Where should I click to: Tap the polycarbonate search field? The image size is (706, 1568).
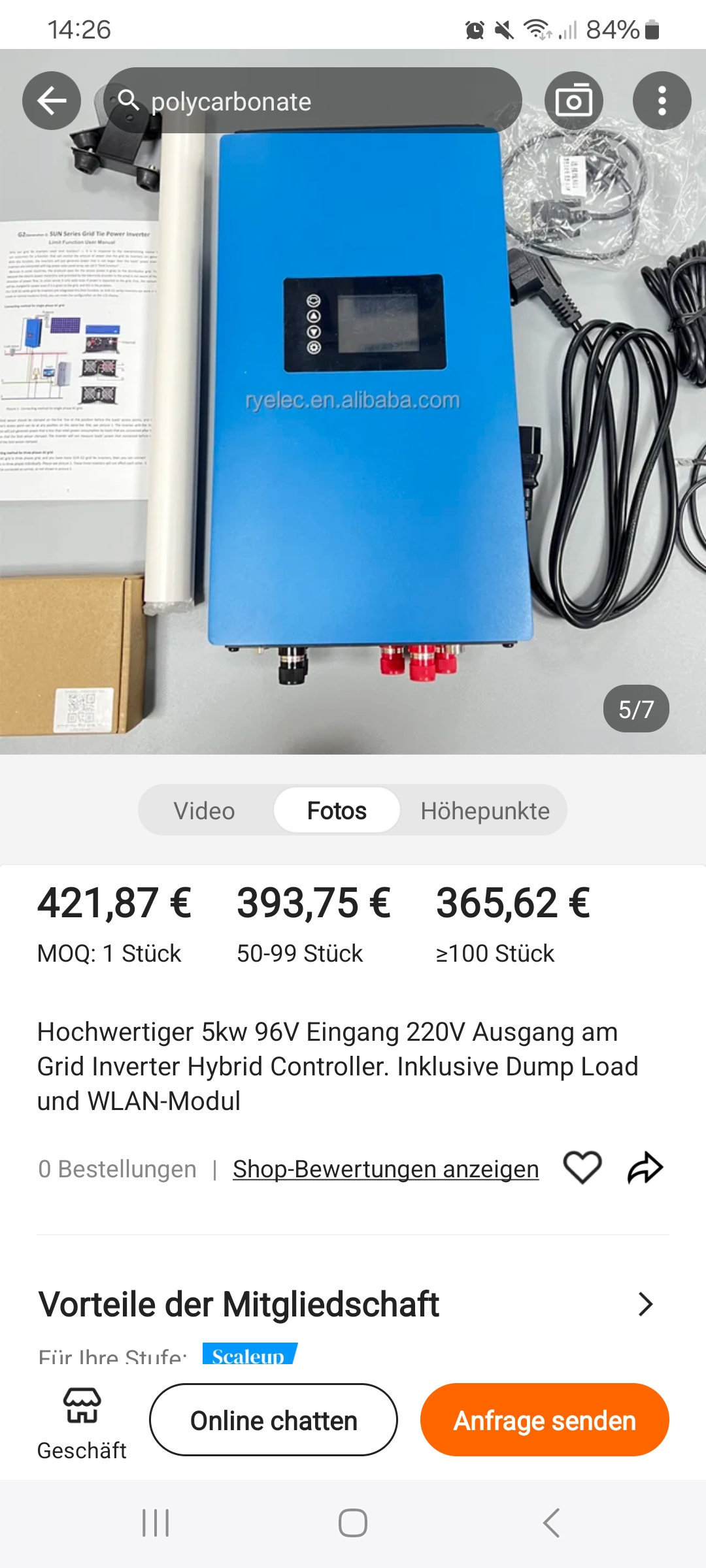[312, 101]
